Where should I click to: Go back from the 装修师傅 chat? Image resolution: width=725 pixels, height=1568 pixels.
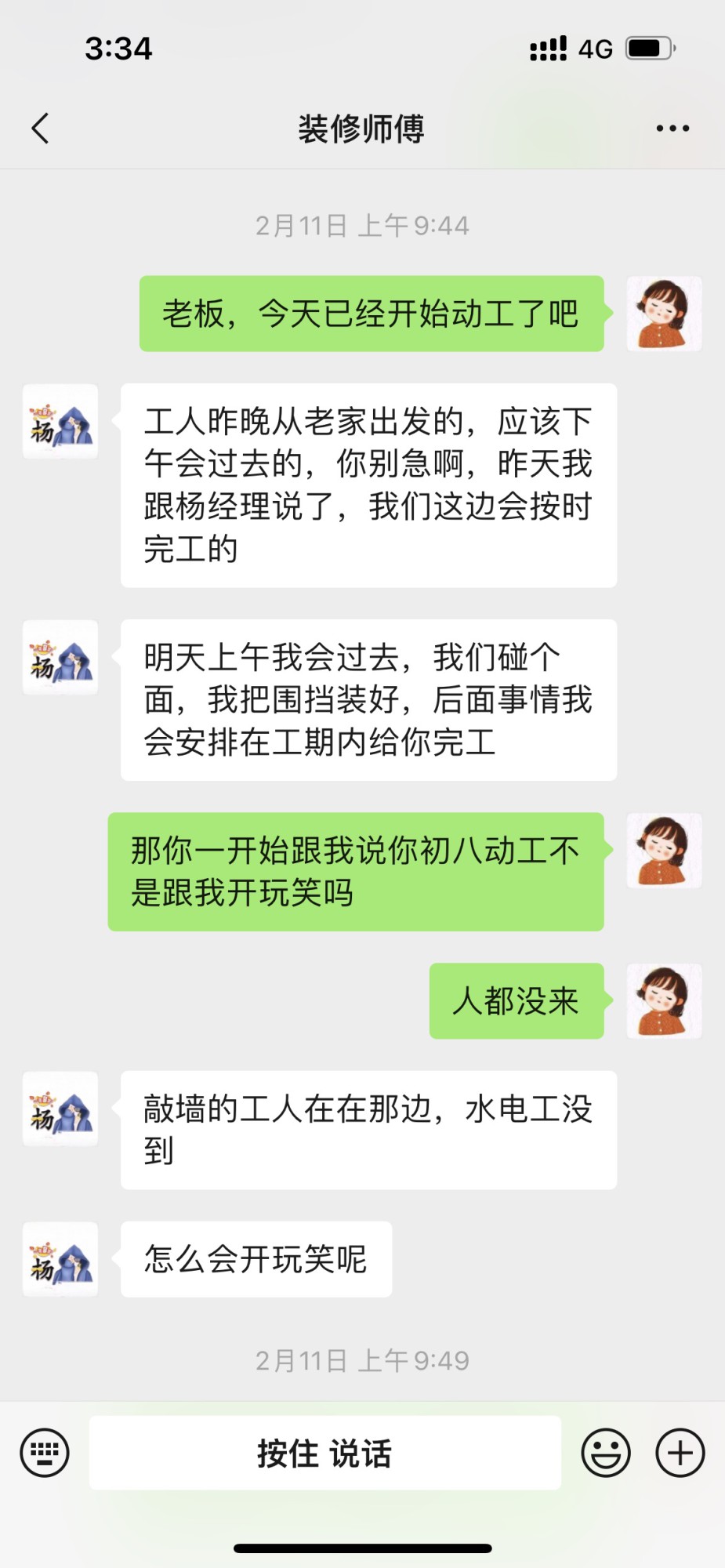tap(41, 129)
